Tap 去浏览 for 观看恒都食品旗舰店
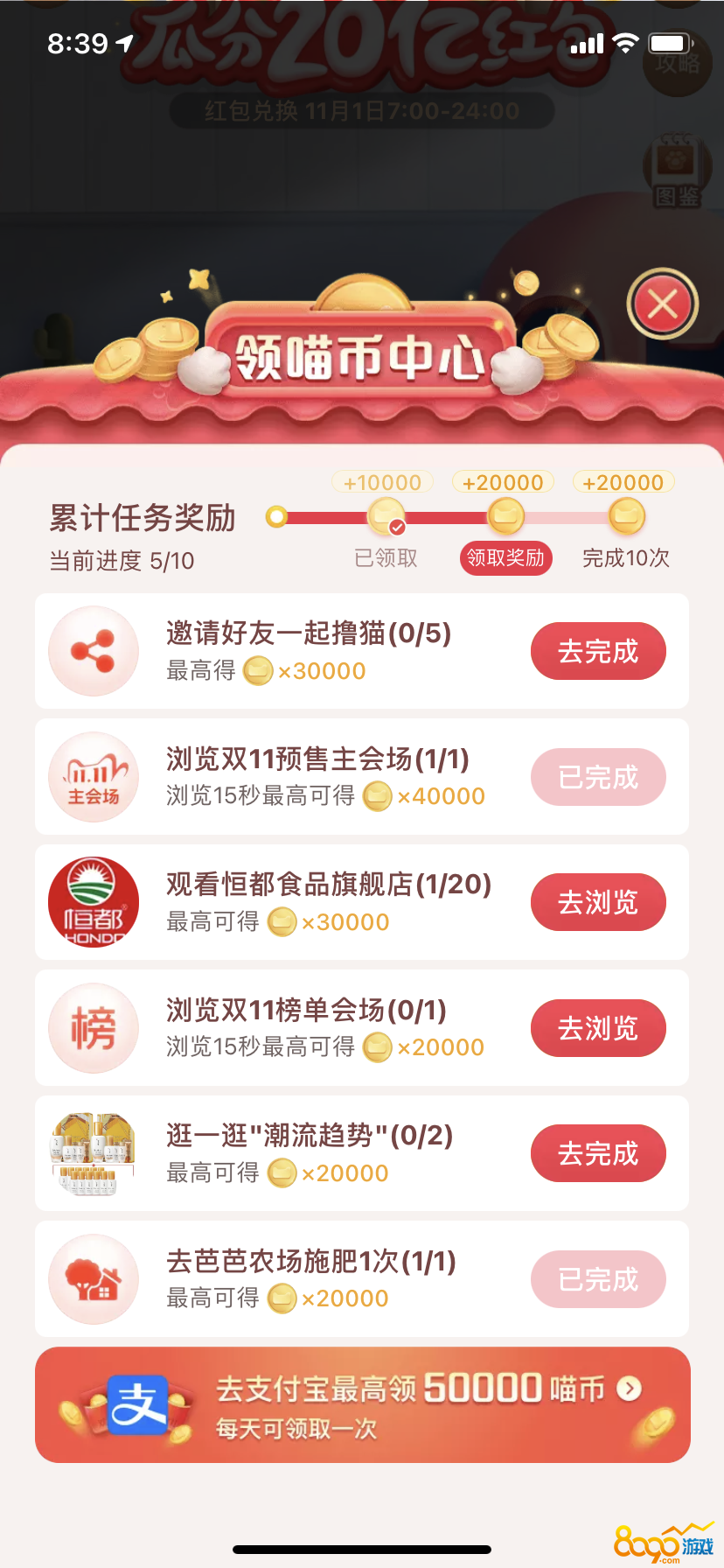The height and width of the screenshot is (1568, 724). (598, 902)
